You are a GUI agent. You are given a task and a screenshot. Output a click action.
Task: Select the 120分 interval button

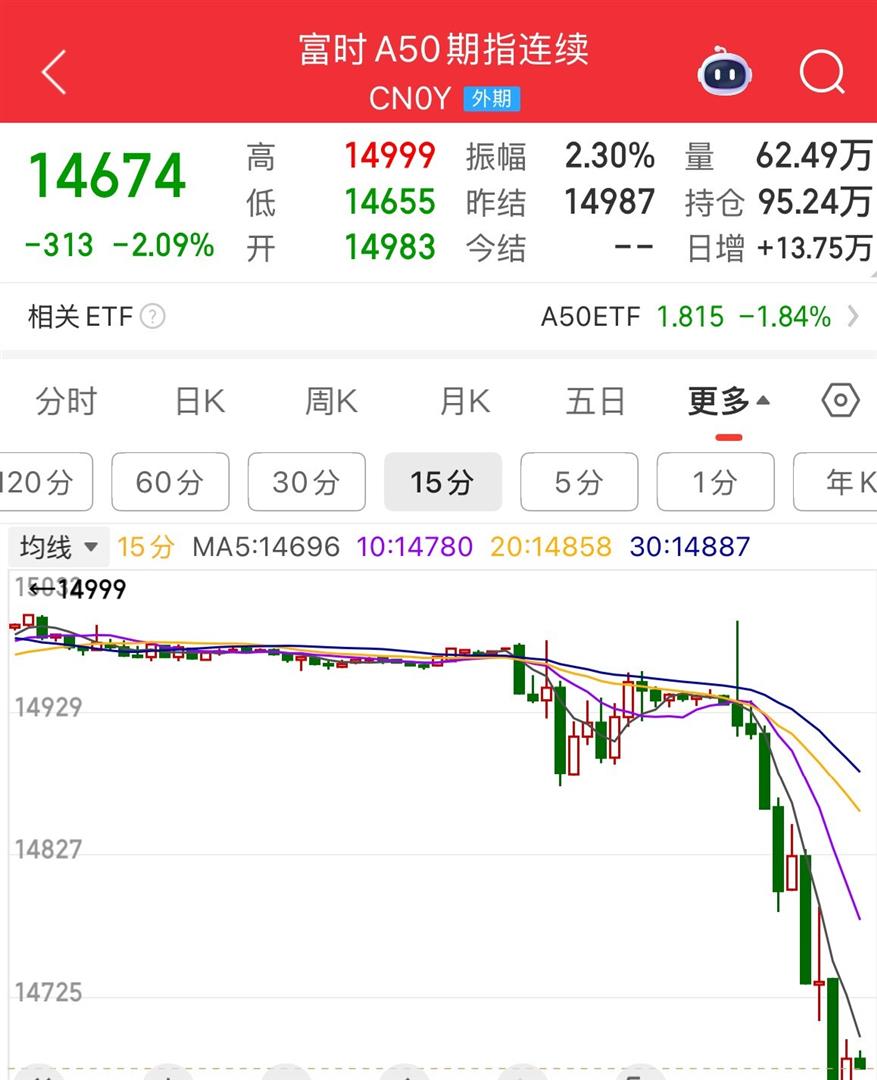point(35,482)
